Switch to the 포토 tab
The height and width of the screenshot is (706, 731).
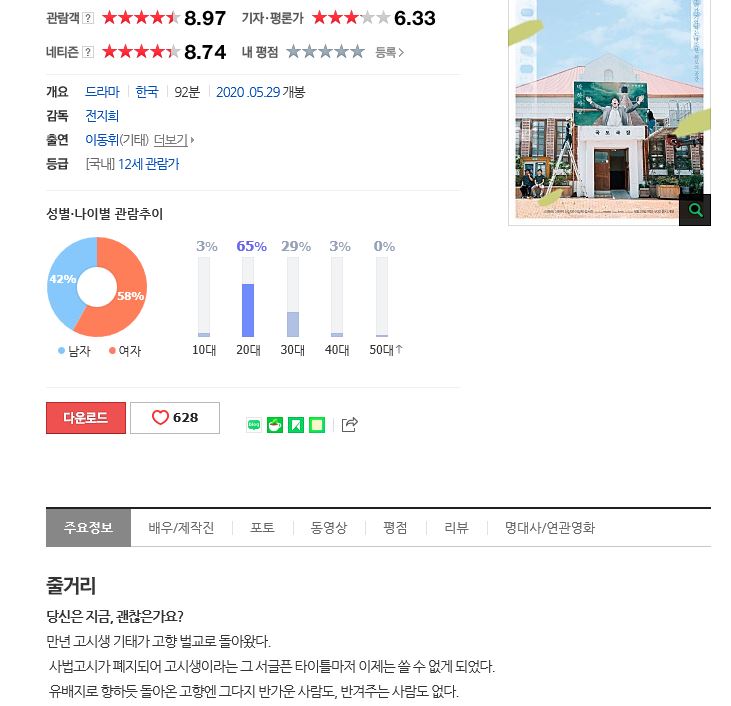(263, 528)
